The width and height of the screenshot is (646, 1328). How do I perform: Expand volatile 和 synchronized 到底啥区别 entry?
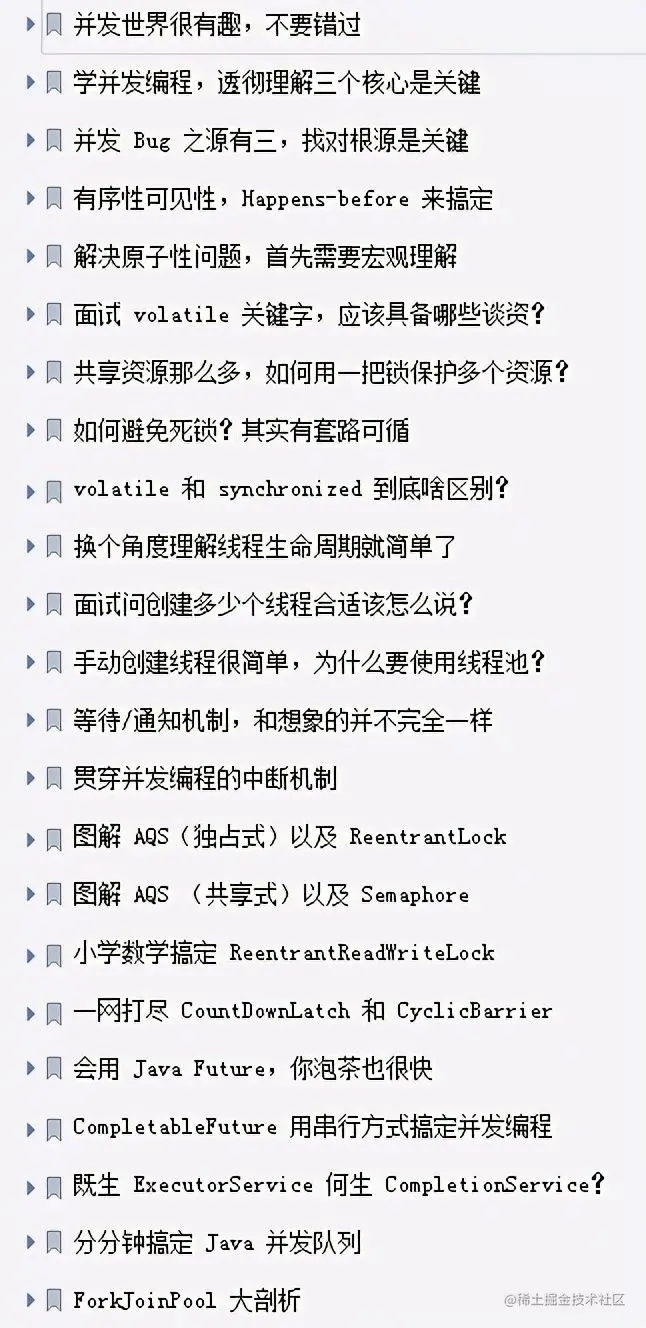click(x=30, y=491)
